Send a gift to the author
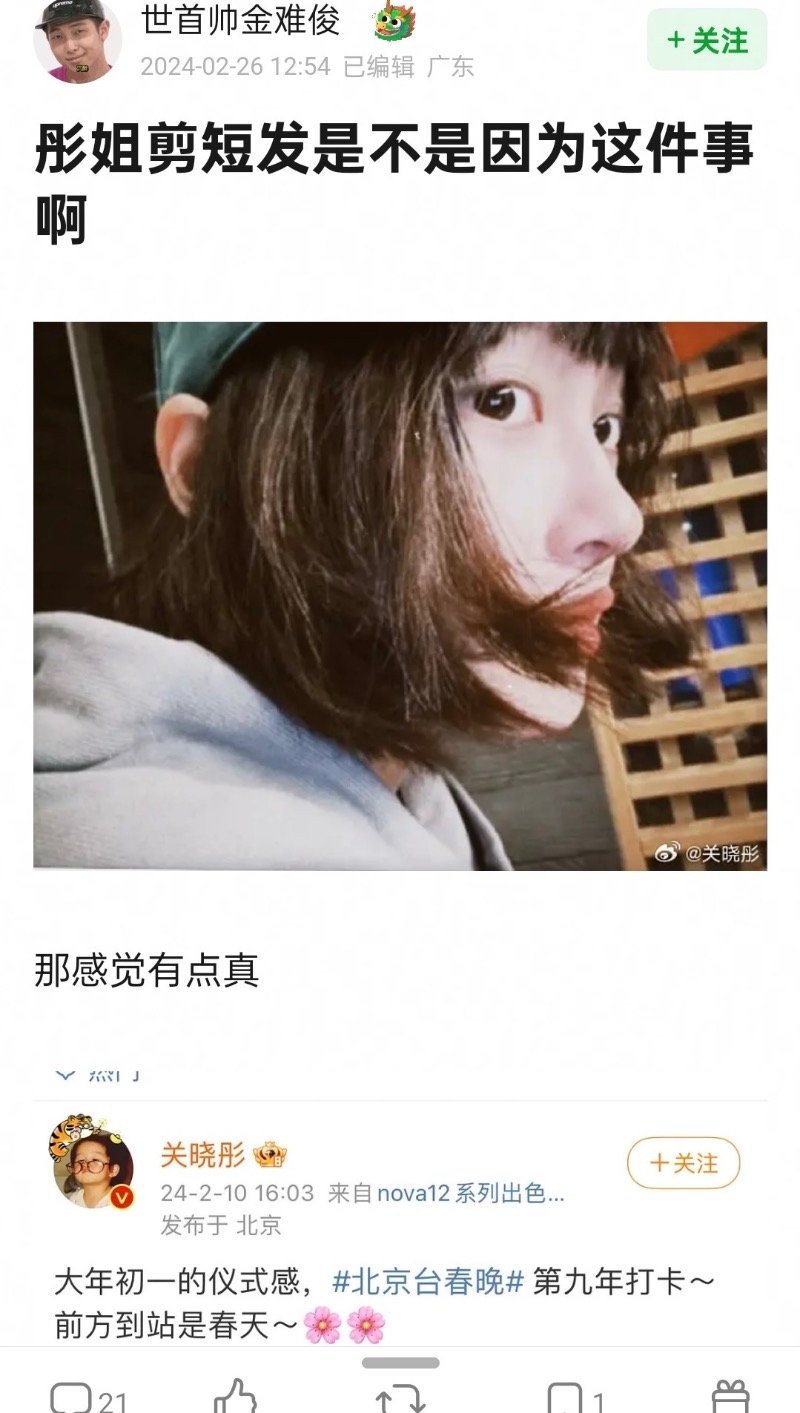This screenshot has height=1413, width=800. pos(729,1397)
